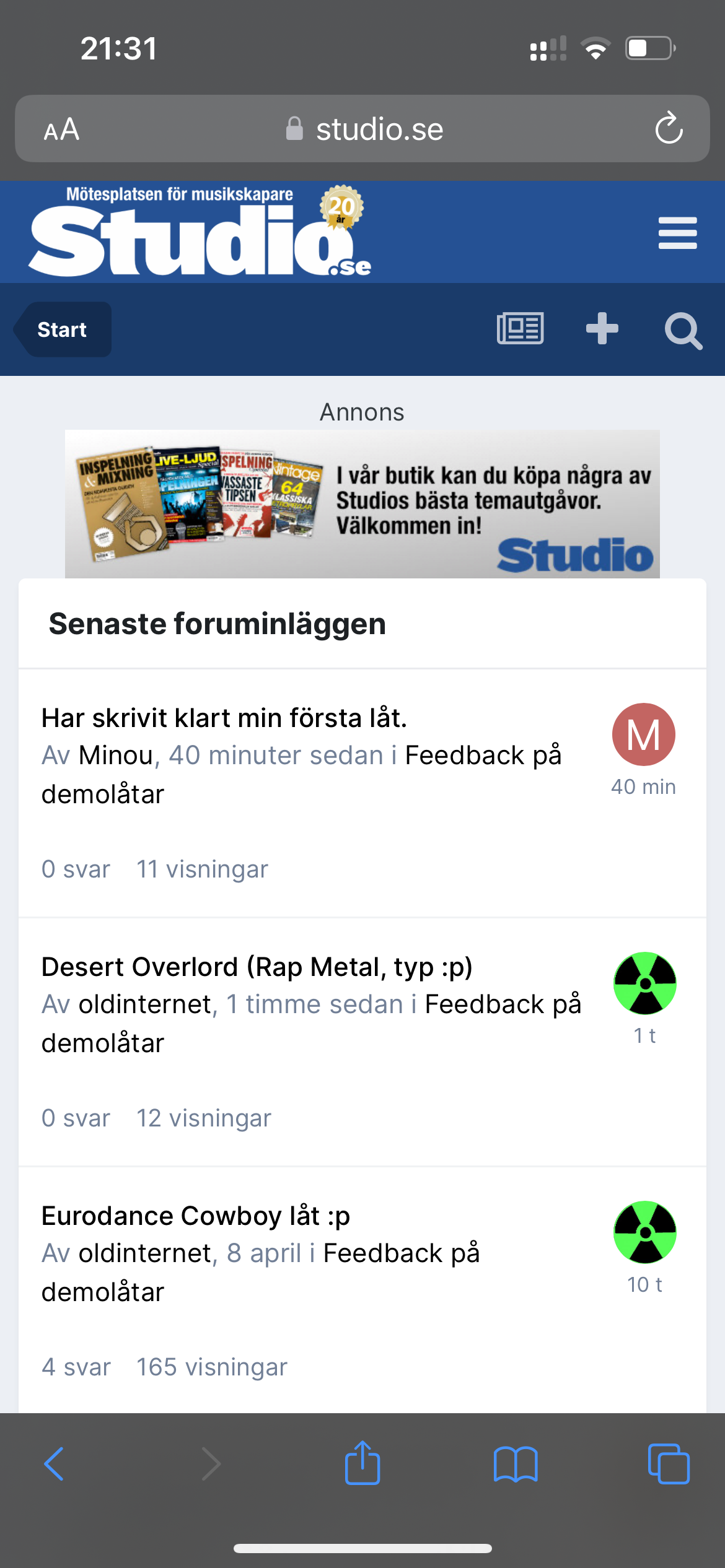Open Safari bookmarks

click(x=516, y=1464)
